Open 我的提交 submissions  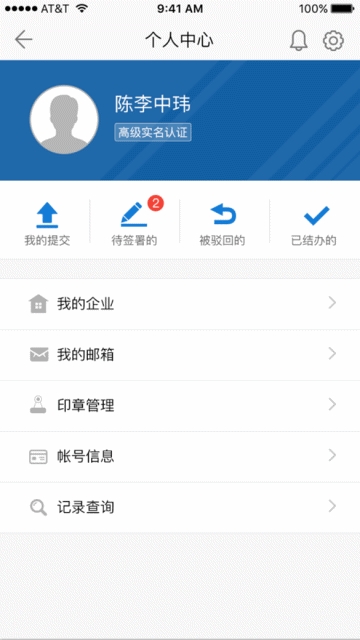coord(47,224)
